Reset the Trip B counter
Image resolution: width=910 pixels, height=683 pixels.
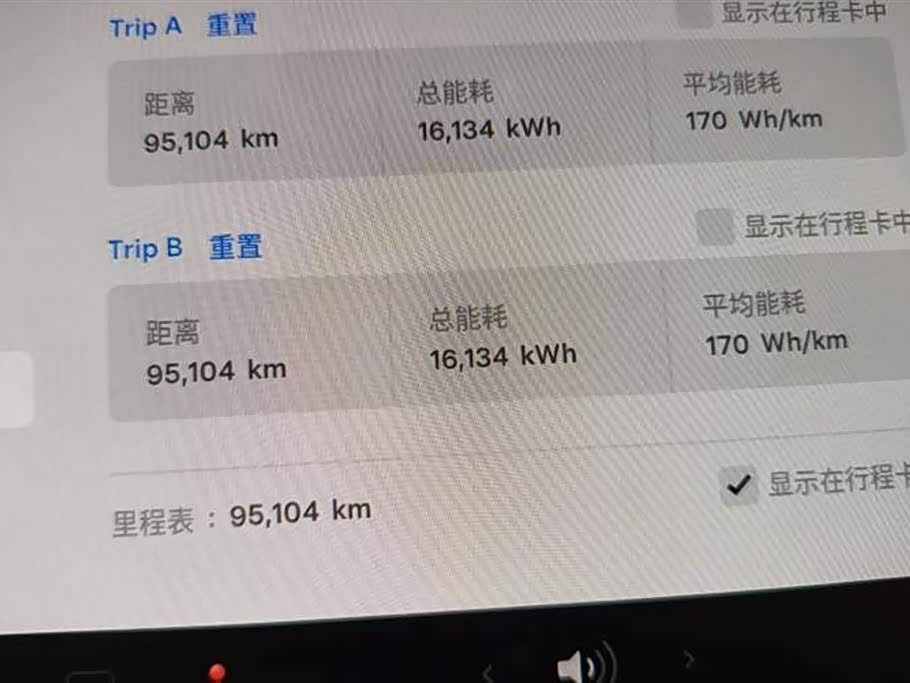coord(236,247)
